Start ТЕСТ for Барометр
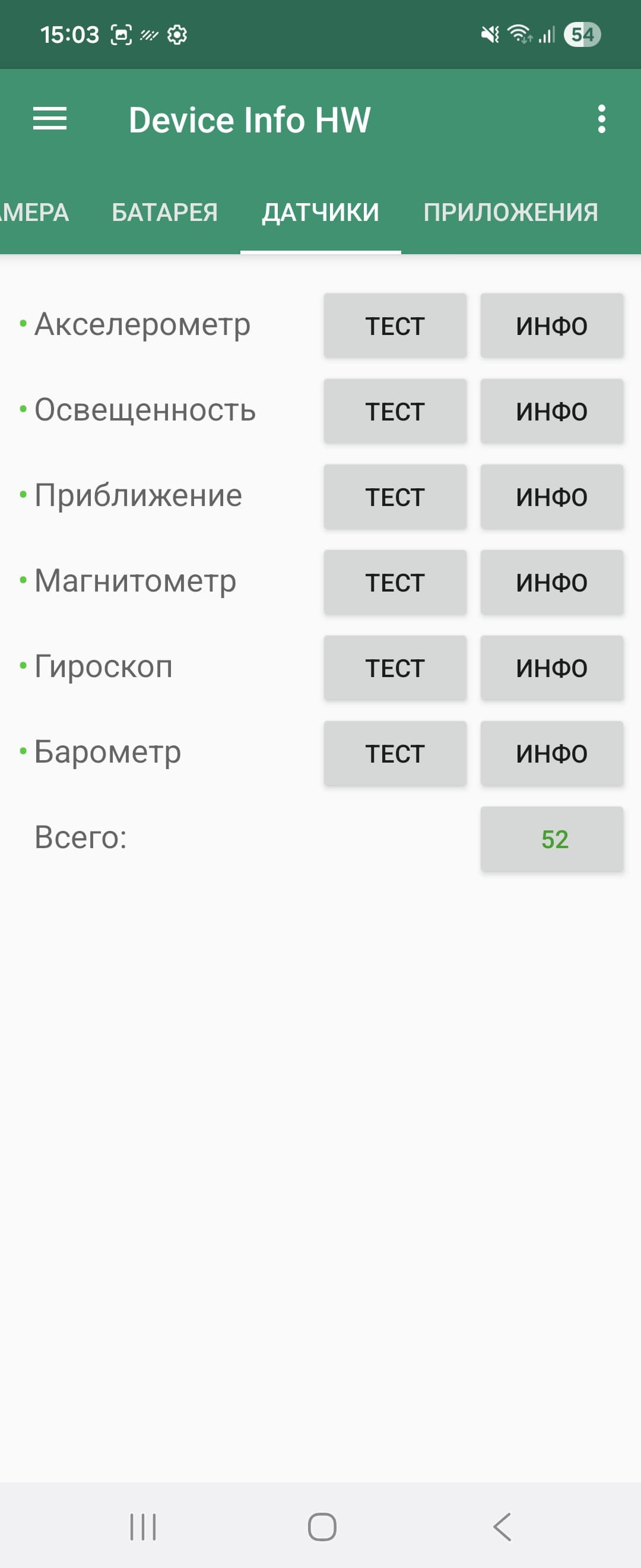Screen dimensions: 641x1568 pos(395,754)
